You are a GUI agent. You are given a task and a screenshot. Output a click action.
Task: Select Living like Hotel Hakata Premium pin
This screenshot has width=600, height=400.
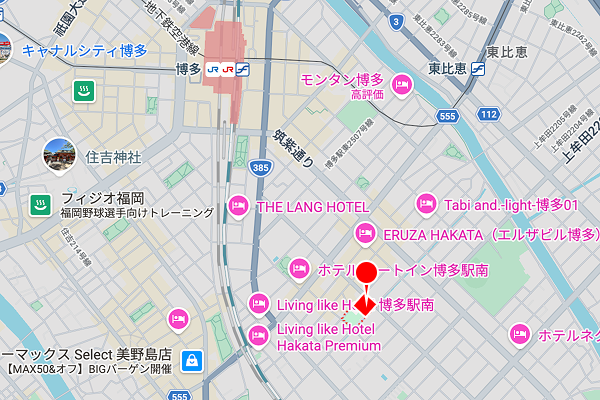(258, 334)
